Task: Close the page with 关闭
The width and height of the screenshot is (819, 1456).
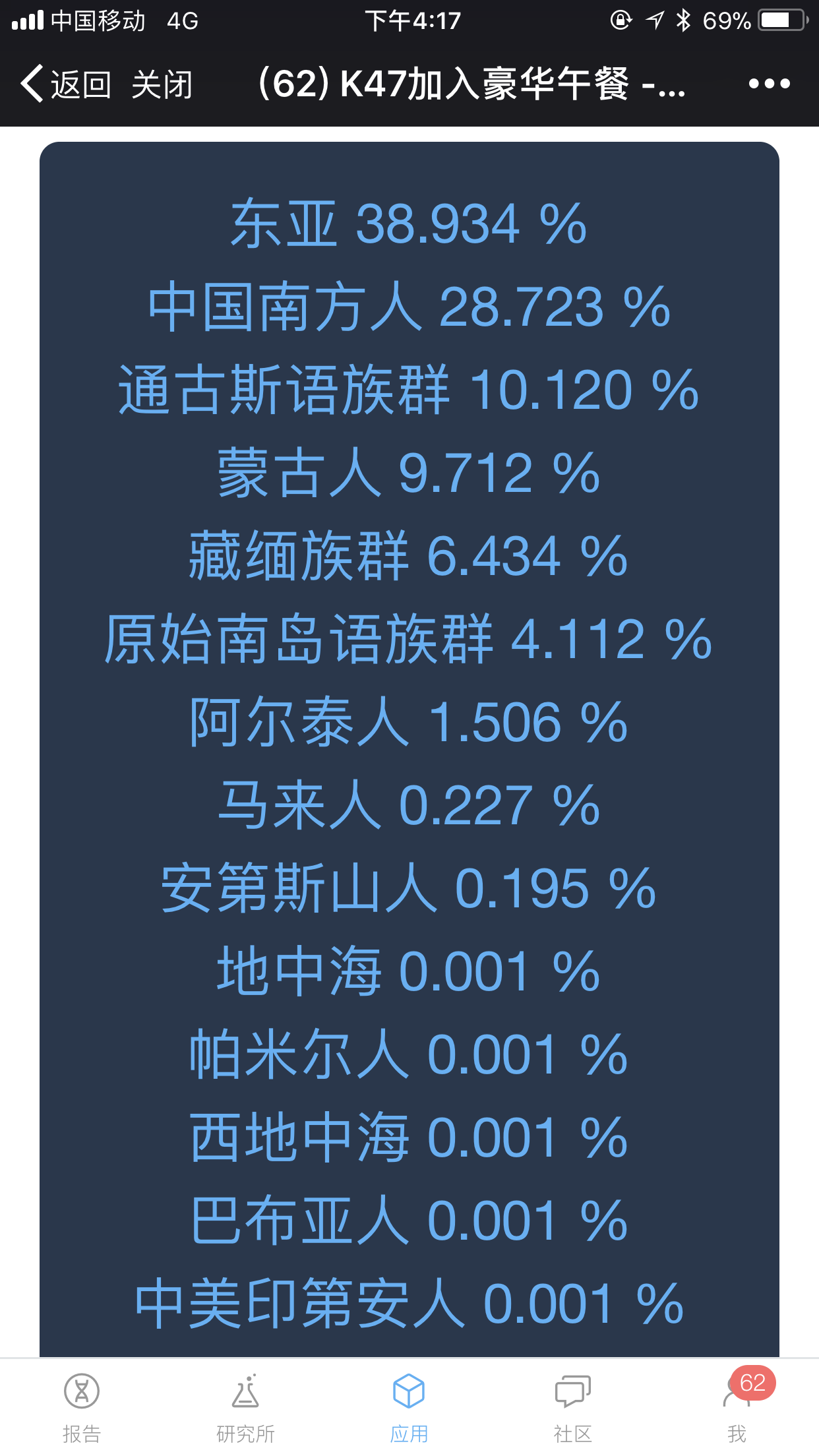Action: (x=162, y=84)
